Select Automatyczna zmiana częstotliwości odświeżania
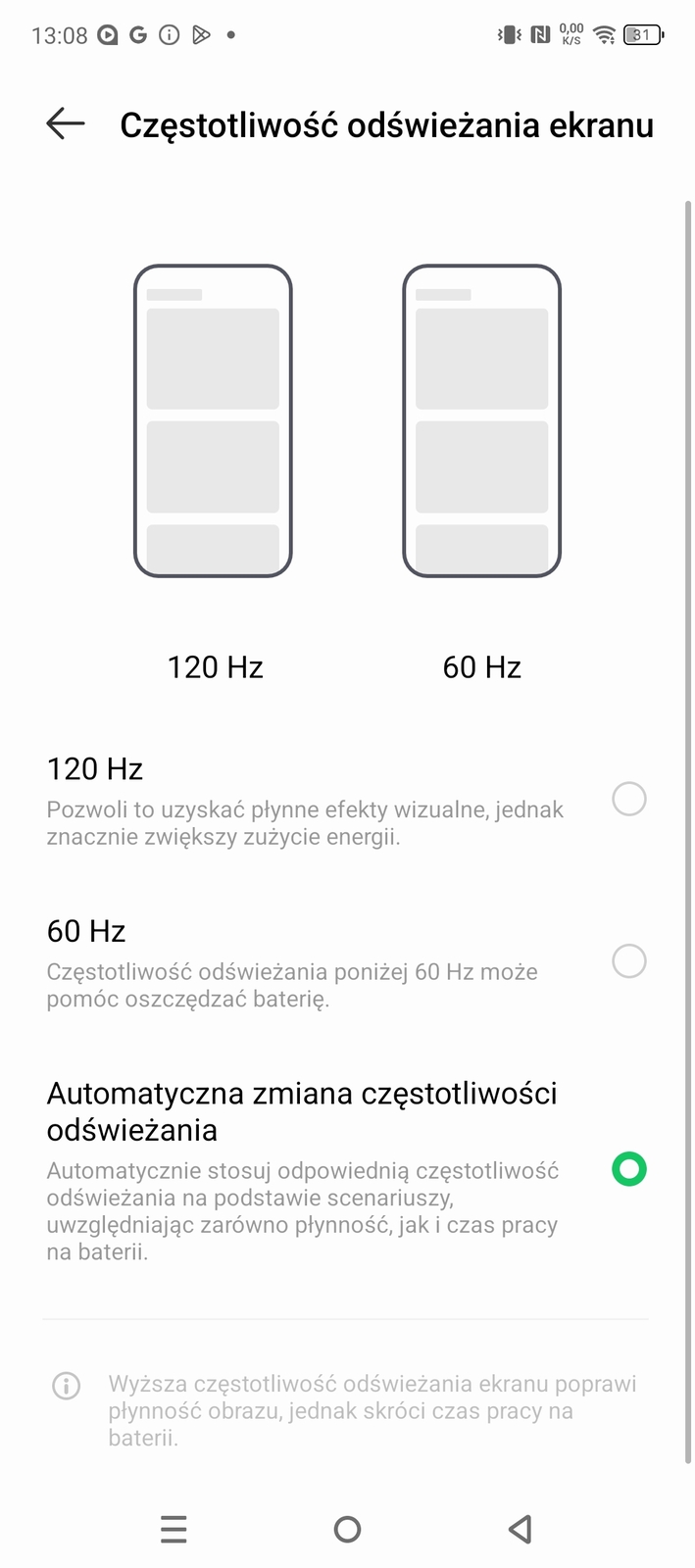Viewport: 695px width, 1568px height. [628, 1168]
